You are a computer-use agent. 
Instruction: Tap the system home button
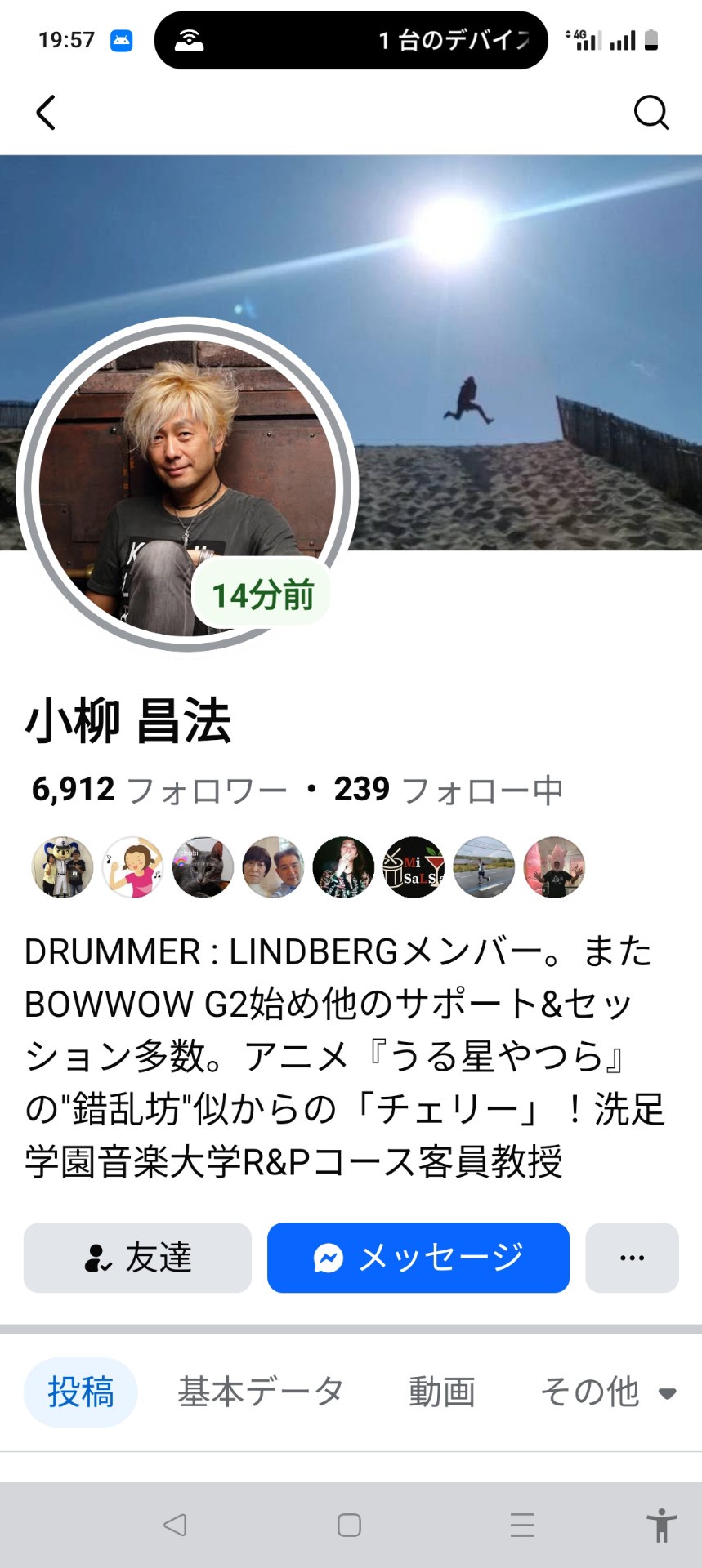coord(349,1525)
